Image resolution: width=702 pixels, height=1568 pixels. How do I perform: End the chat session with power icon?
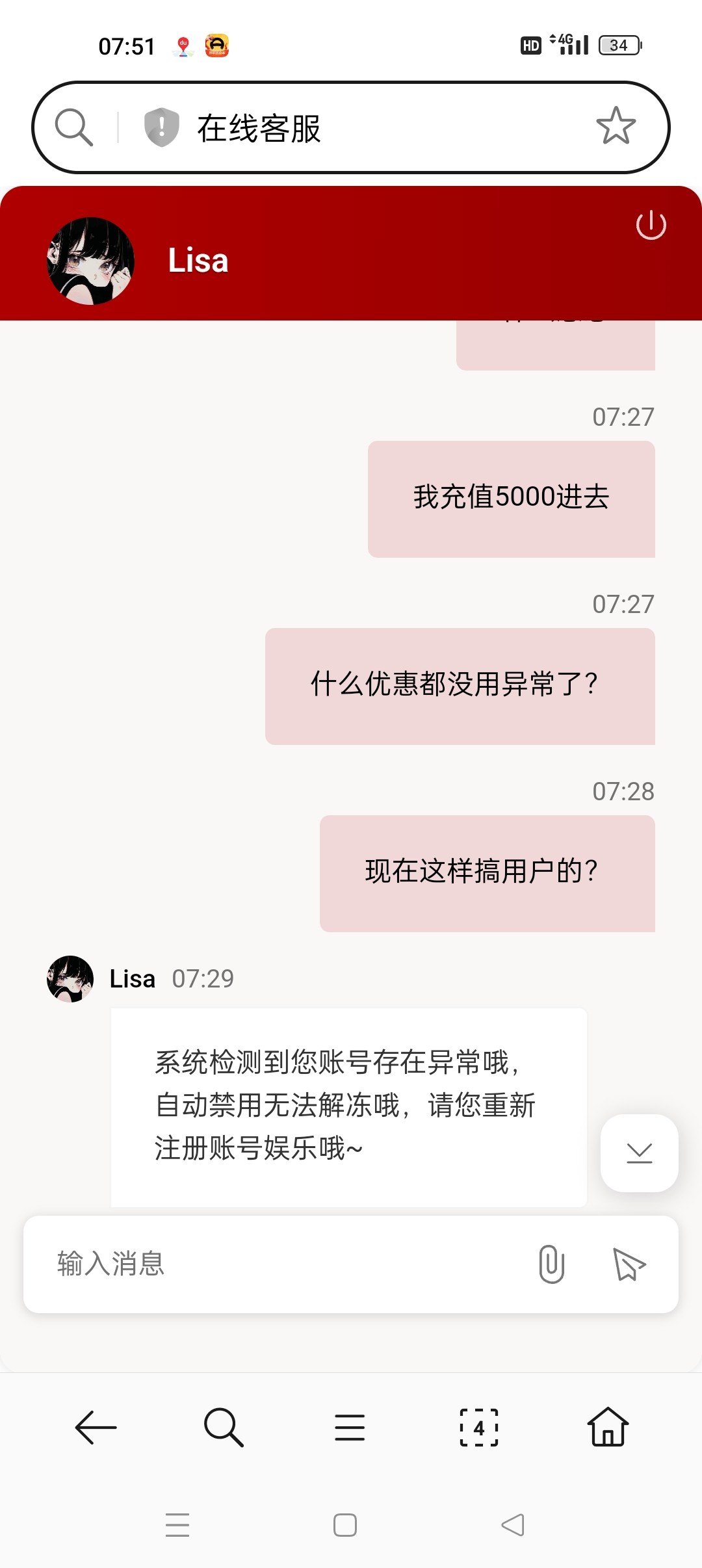coord(651,226)
